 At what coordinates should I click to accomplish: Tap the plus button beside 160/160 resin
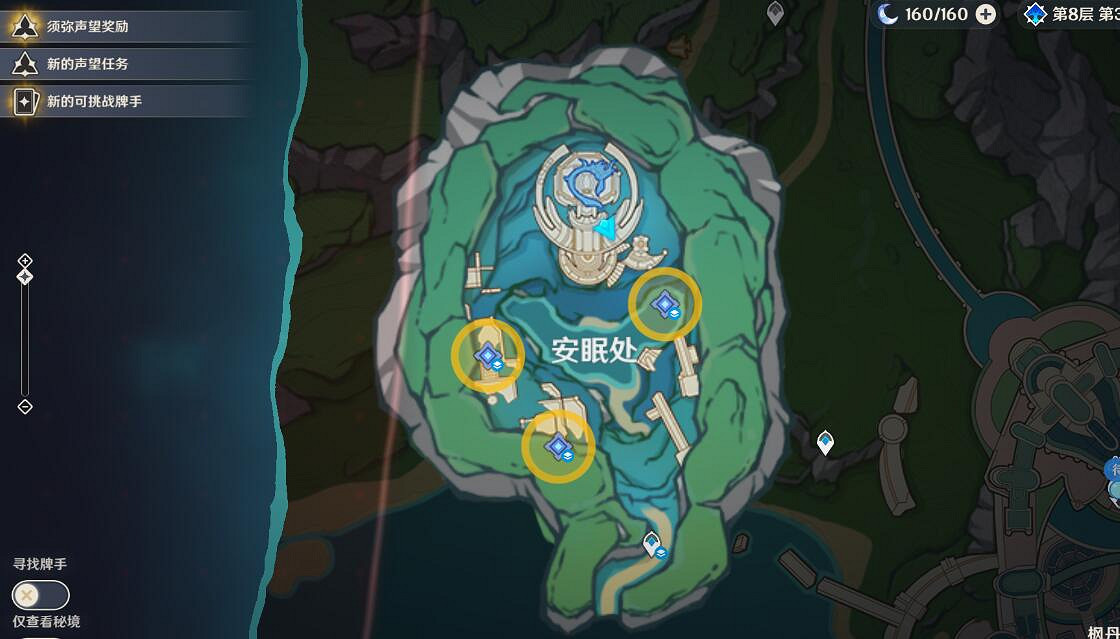click(x=986, y=14)
